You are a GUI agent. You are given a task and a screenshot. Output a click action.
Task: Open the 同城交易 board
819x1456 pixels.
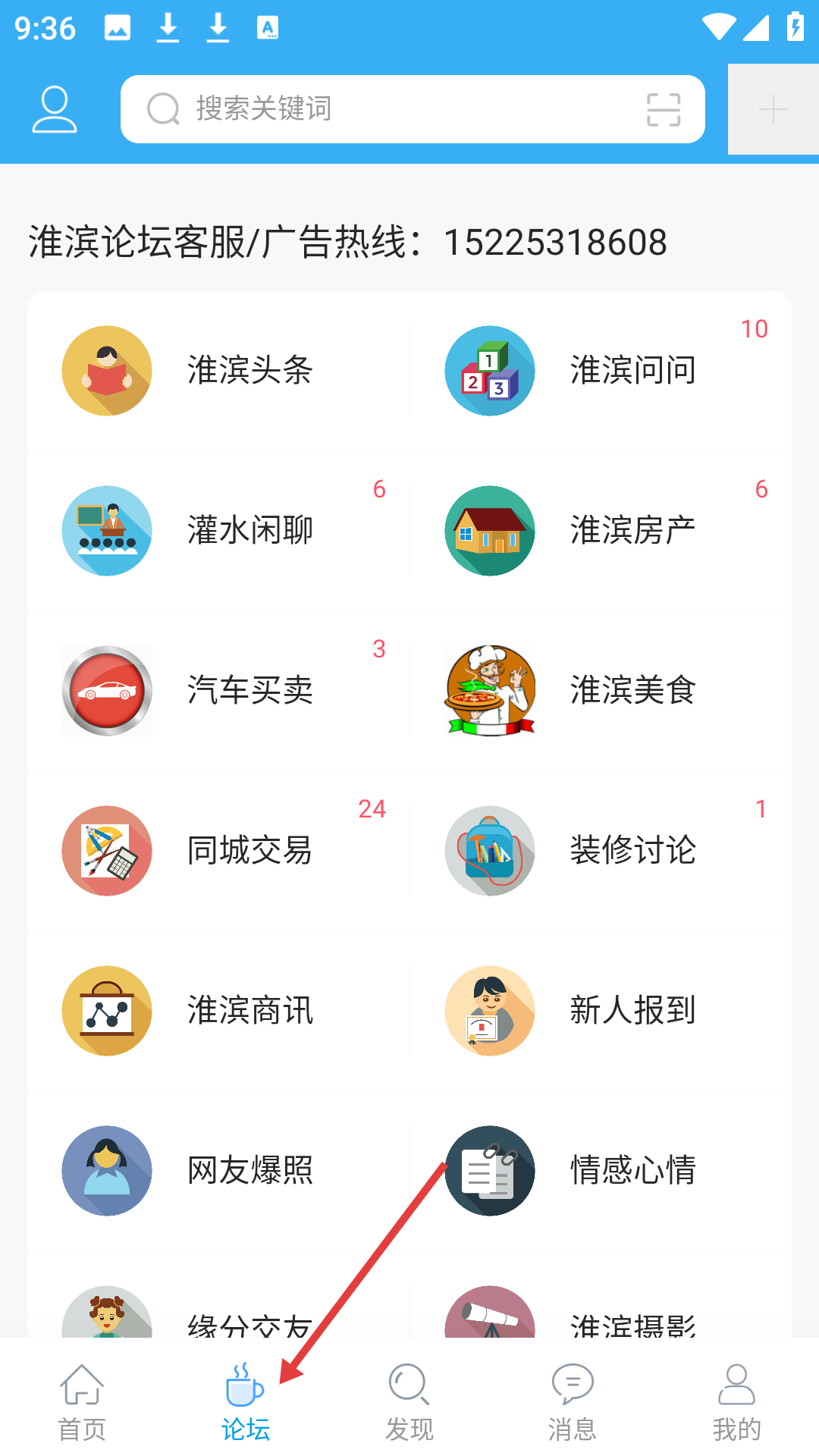click(218, 851)
